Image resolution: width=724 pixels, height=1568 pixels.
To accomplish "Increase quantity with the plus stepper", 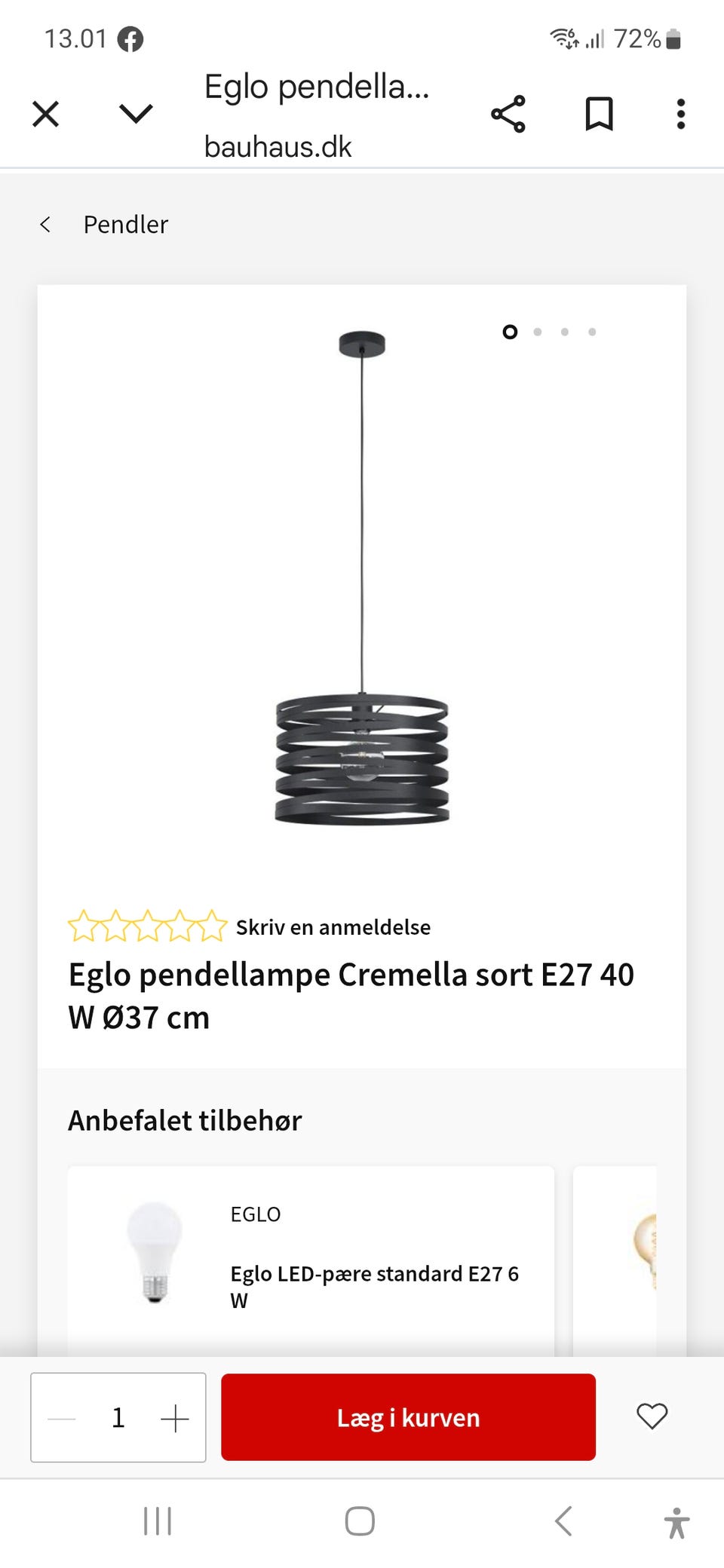I will pos(175,1417).
